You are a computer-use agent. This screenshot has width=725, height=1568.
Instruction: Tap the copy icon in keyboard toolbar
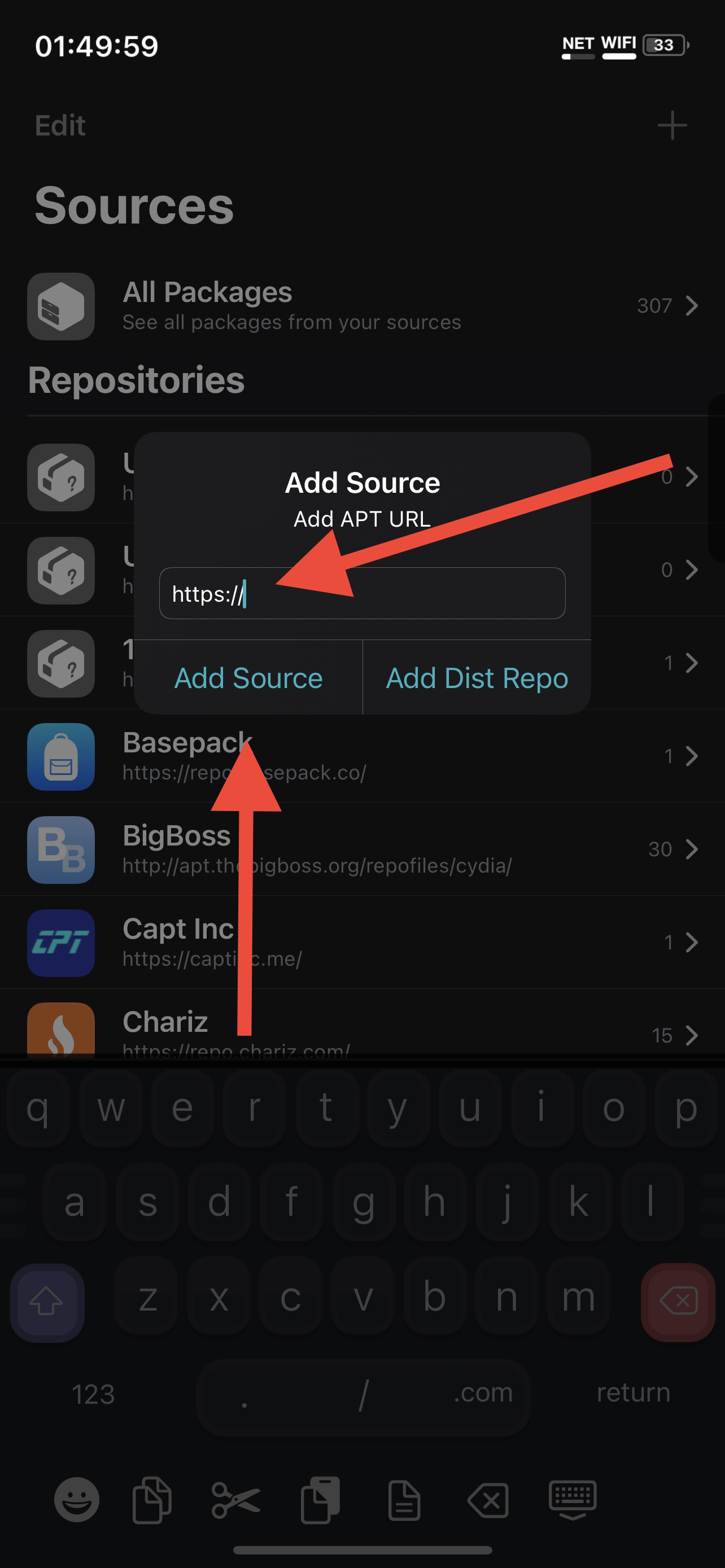click(x=151, y=1499)
